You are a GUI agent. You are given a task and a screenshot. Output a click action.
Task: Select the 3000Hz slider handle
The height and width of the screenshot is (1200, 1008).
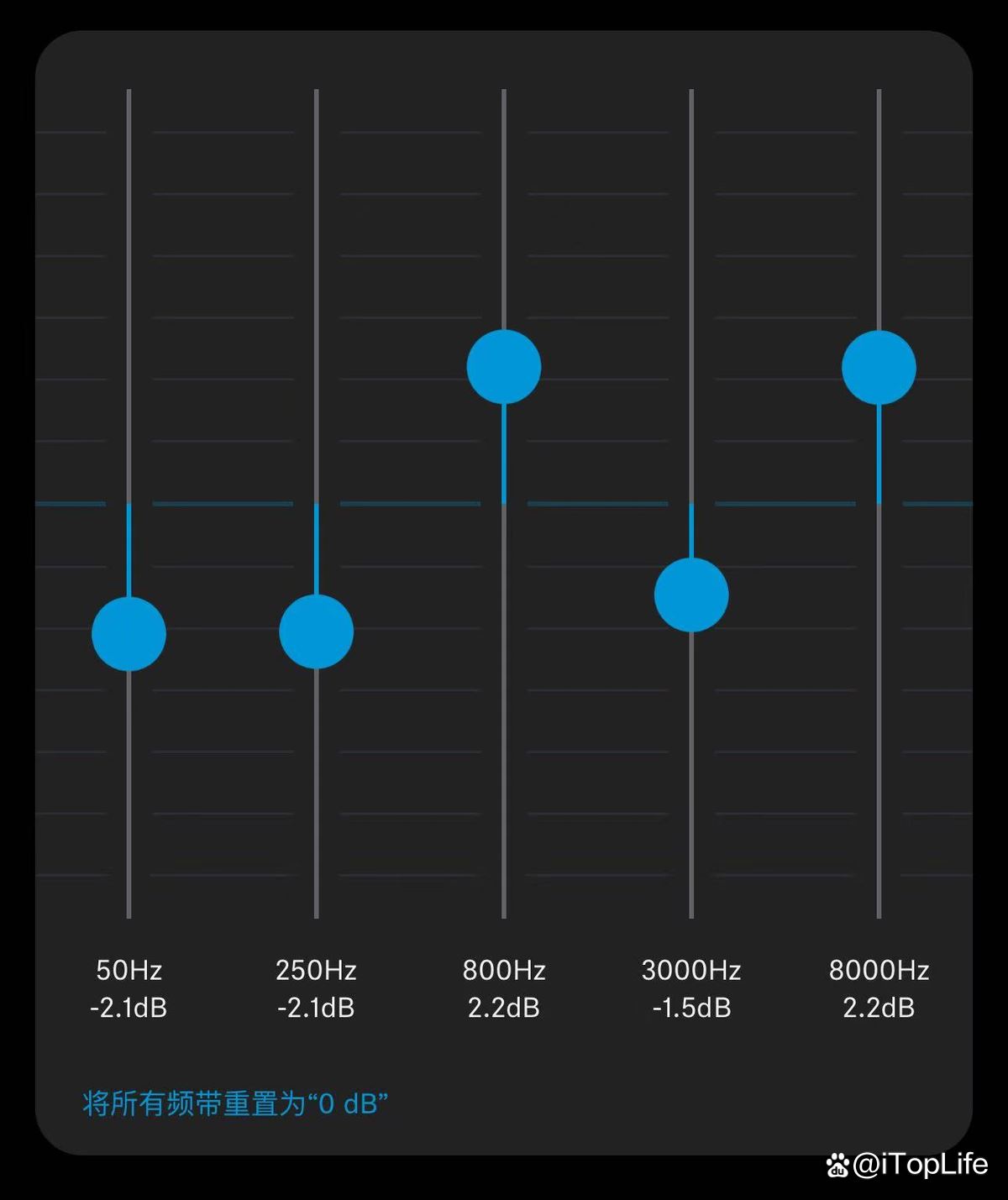click(x=691, y=595)
